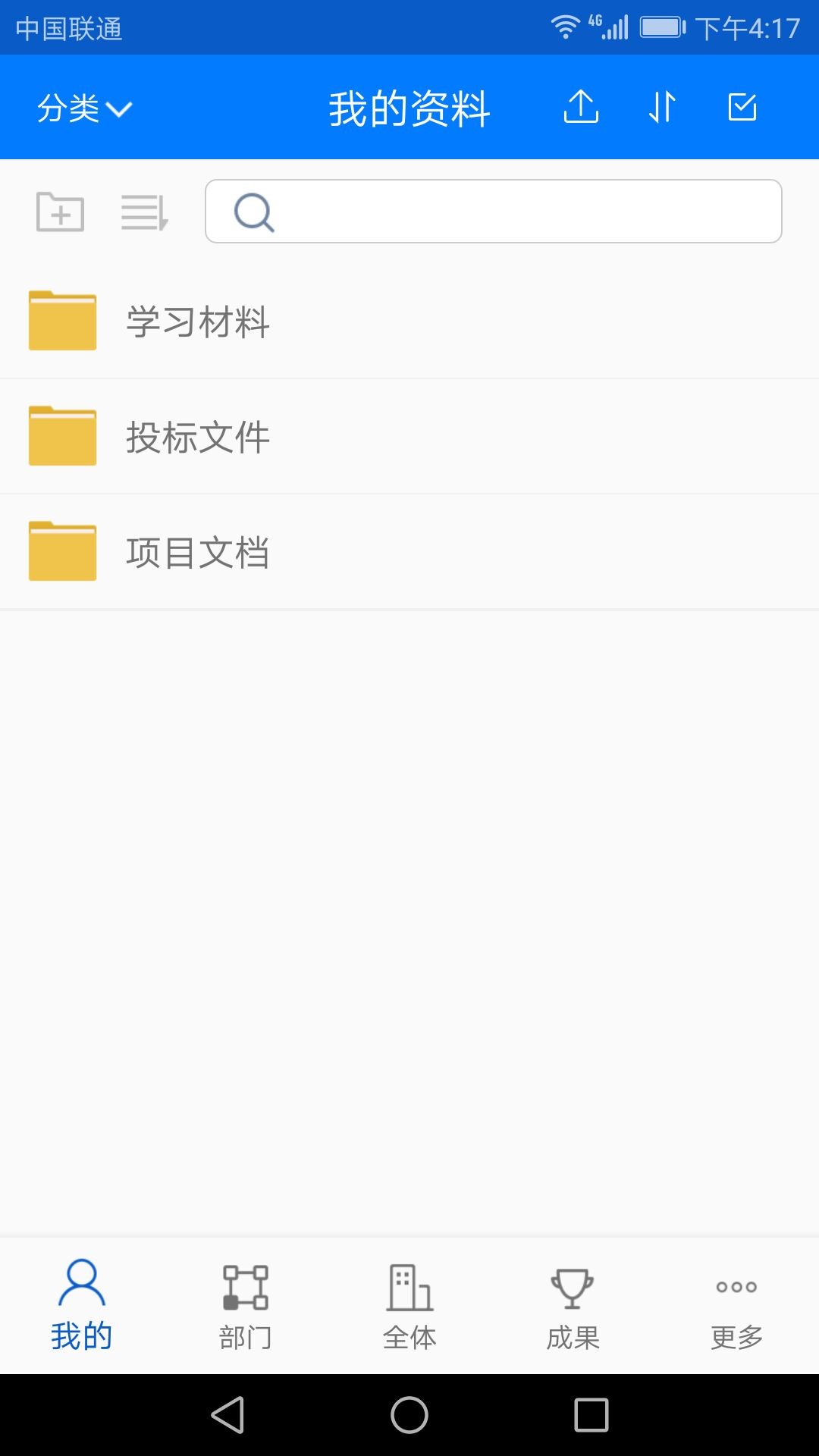Create a new folder
Image resolution: width=819 pixels, height=1456 pixels.
point(61,212)
